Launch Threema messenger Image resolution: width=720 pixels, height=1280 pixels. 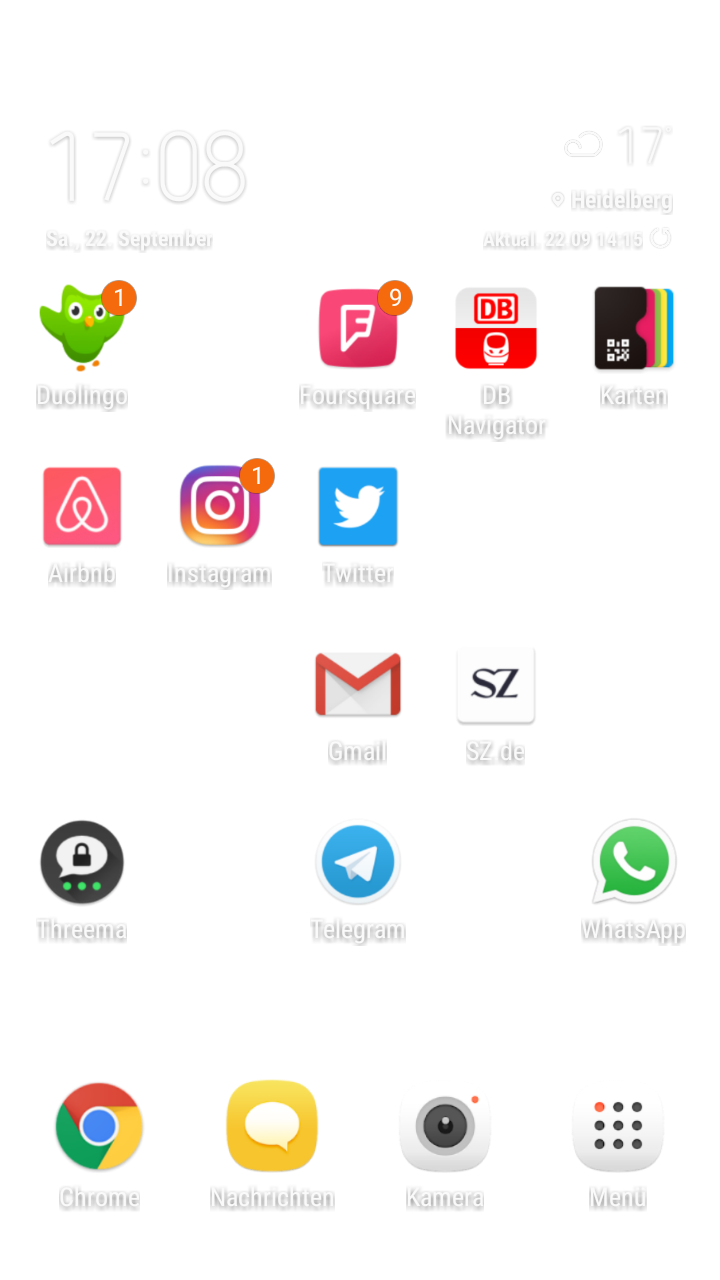[82, 862]
